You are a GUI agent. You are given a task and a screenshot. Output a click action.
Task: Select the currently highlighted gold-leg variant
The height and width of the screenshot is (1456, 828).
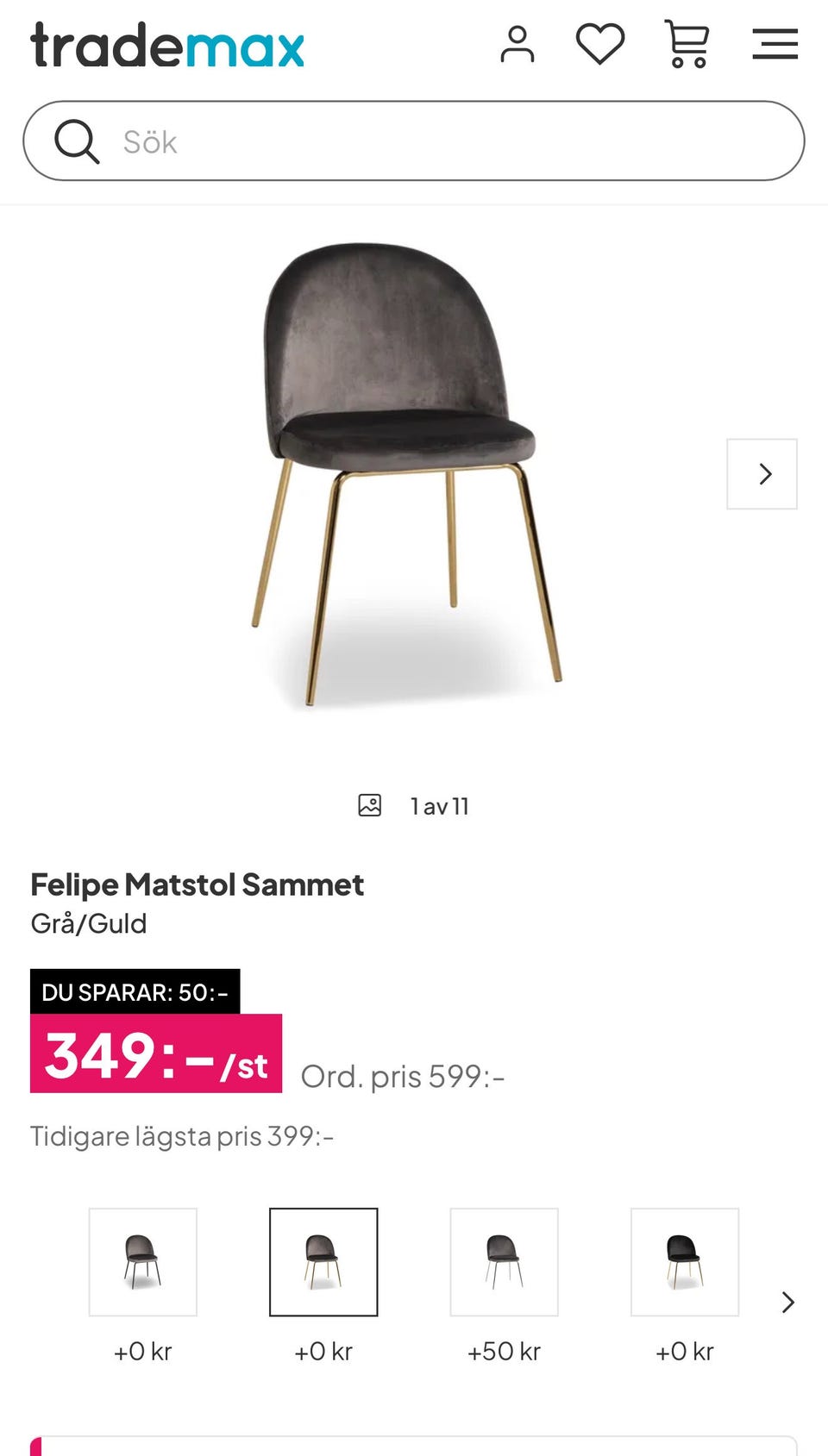323,1262
